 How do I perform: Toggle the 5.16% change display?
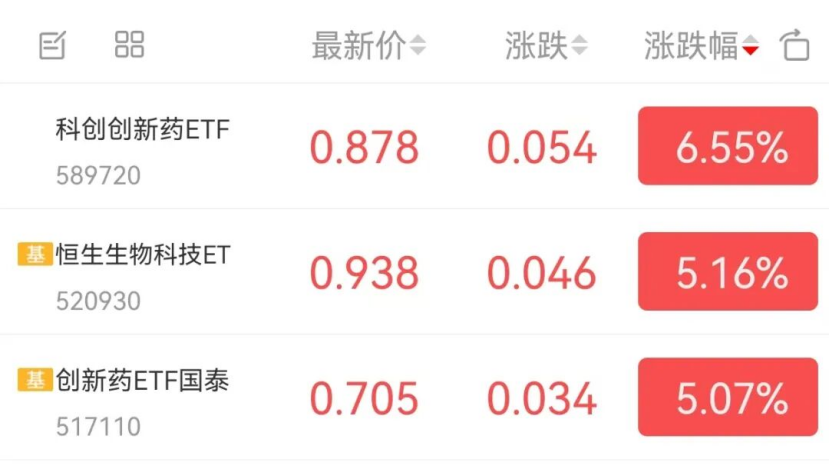727,272
